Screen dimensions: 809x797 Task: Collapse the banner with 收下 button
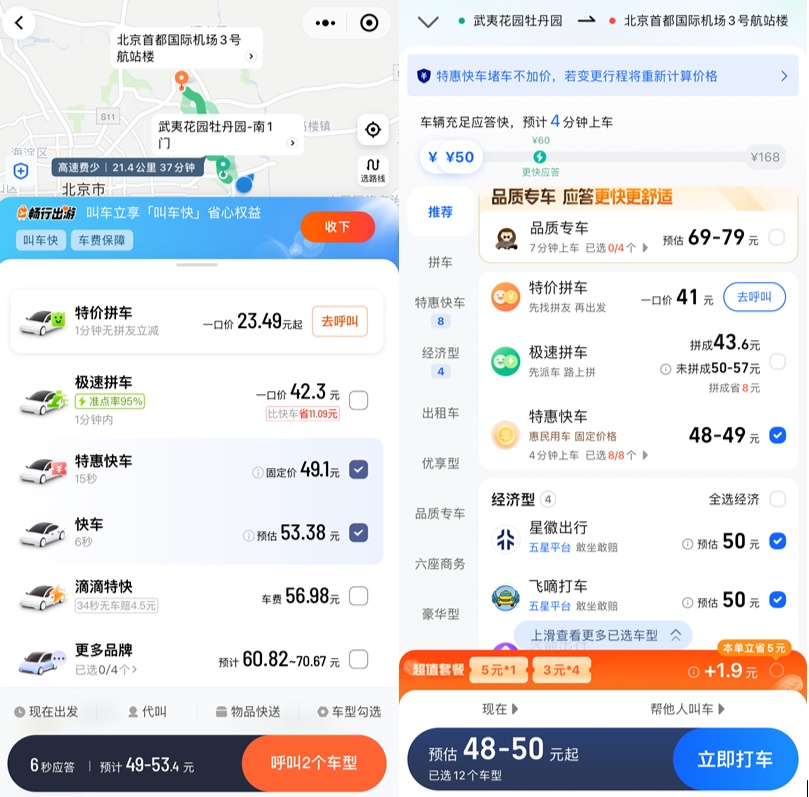337,227
